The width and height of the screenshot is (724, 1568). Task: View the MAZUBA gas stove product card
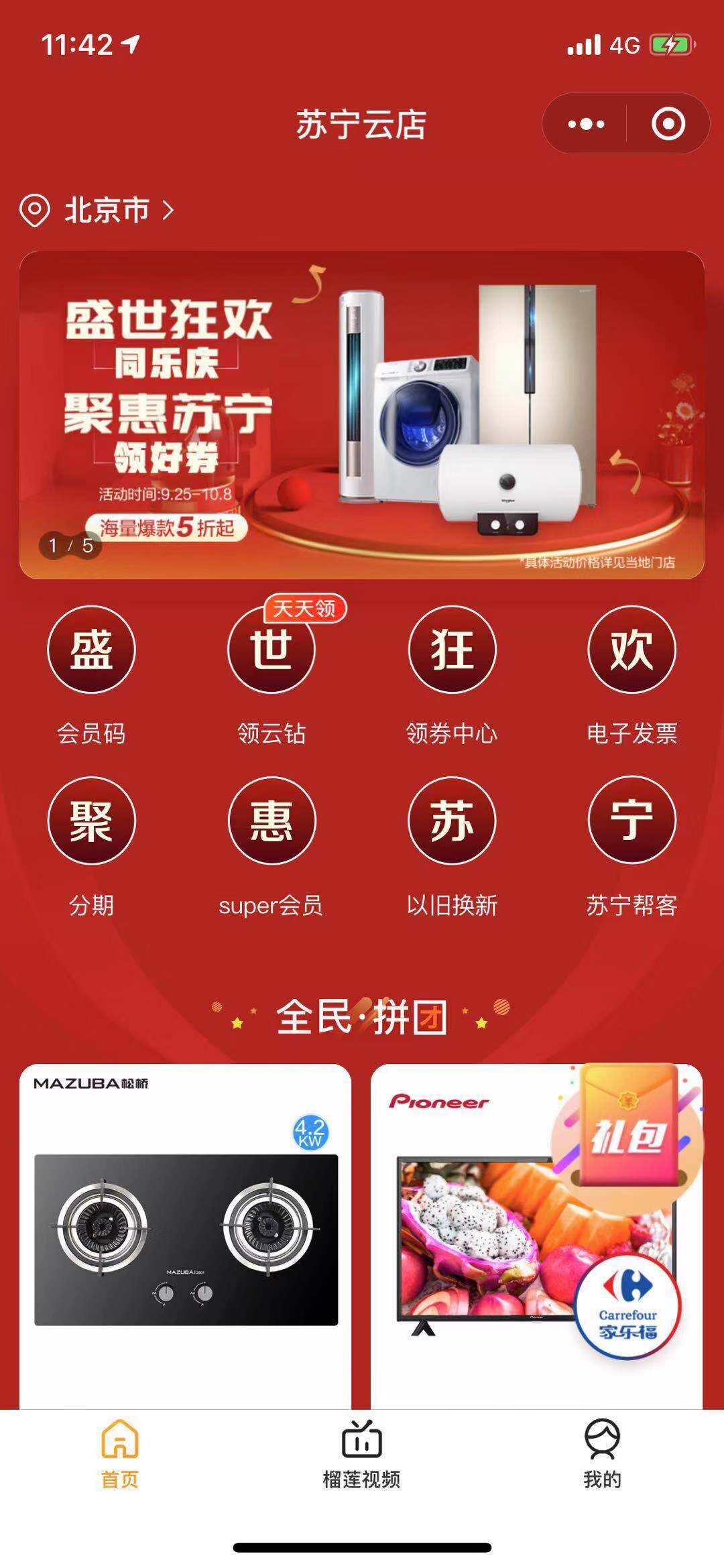tap(186, 1239)
